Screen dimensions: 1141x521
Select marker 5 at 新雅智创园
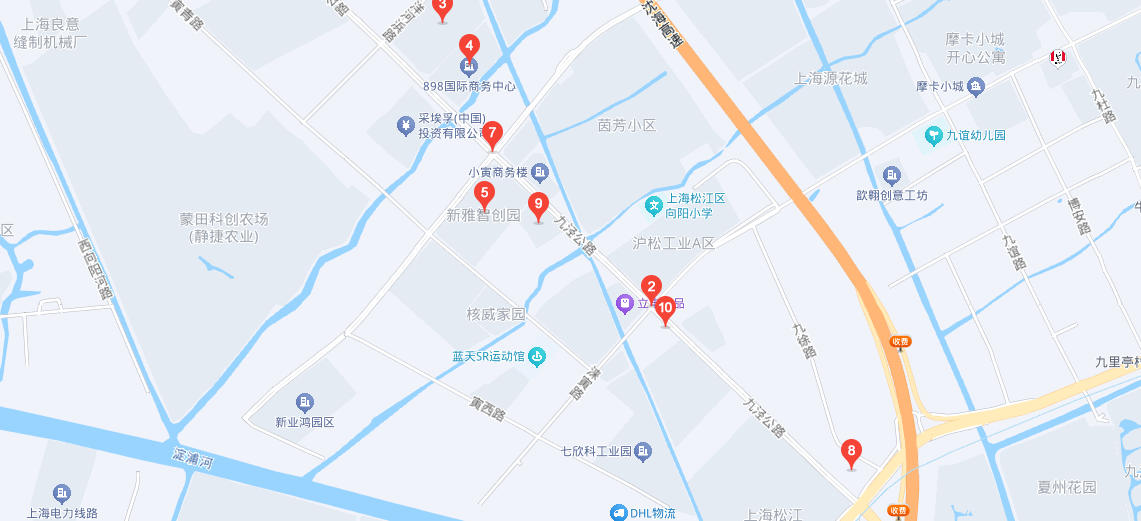(484, 193)
